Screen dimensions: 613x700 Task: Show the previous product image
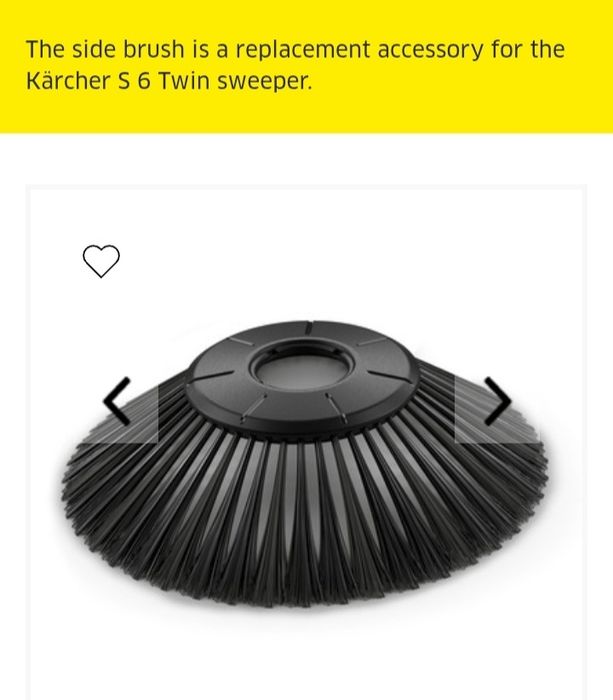point(118,402)
